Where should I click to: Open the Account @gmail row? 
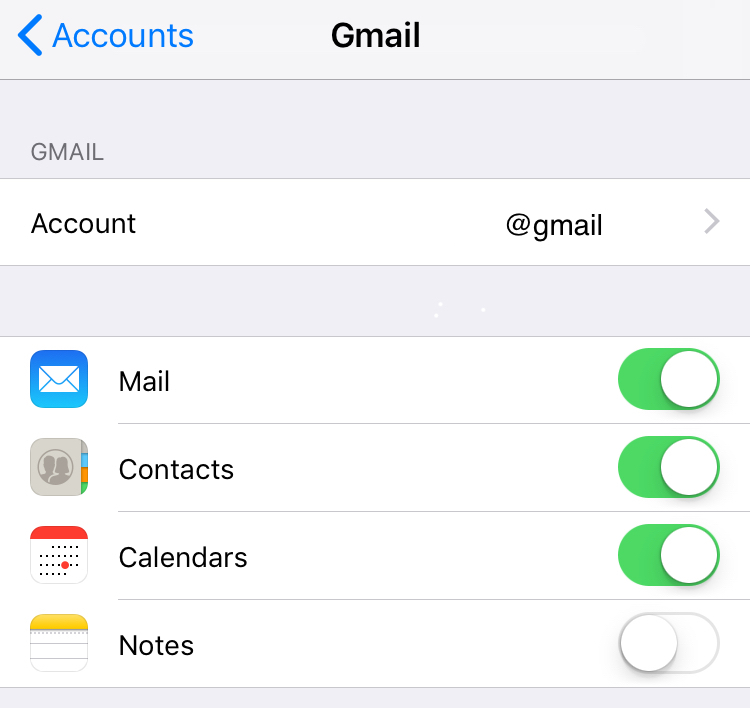pos(375,222)
